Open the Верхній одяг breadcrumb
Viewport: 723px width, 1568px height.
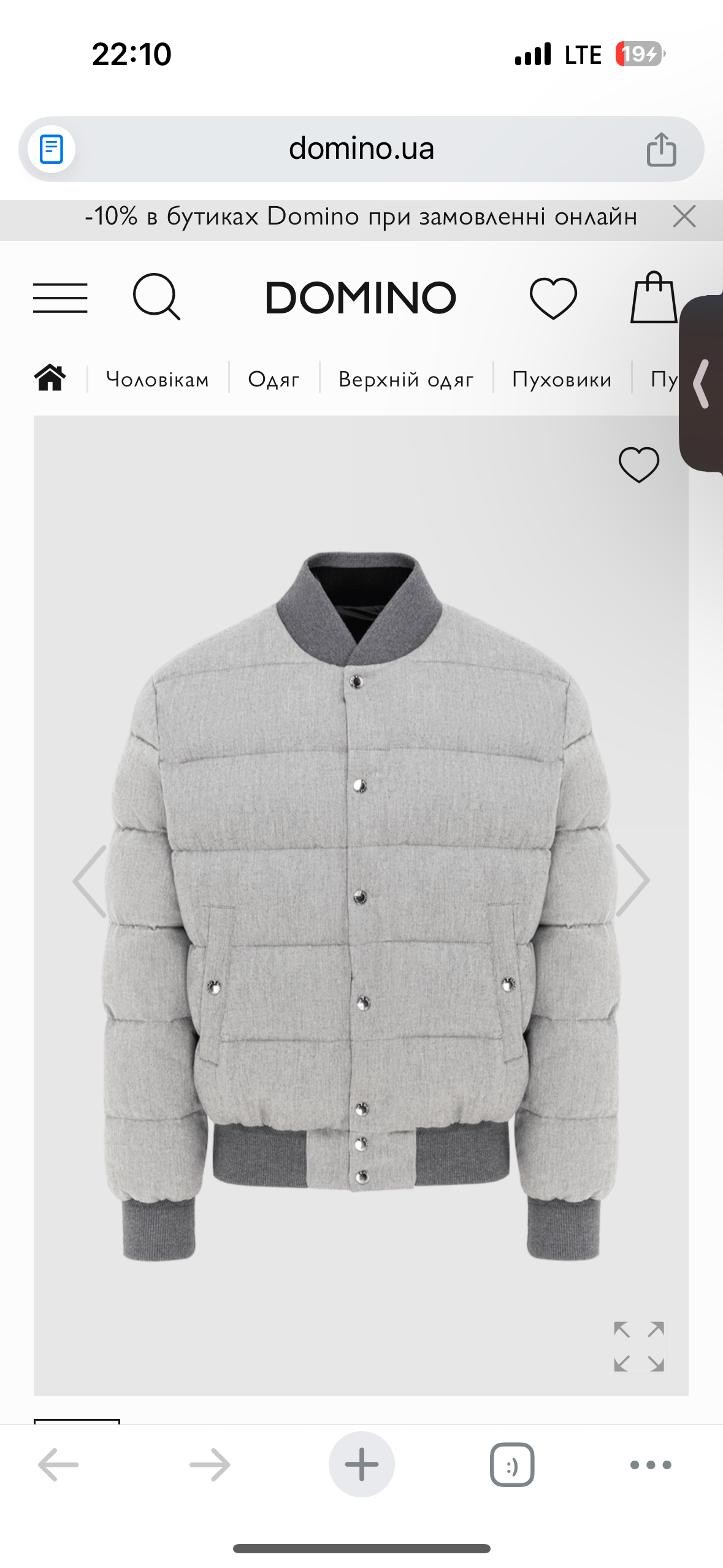[406, 379]
